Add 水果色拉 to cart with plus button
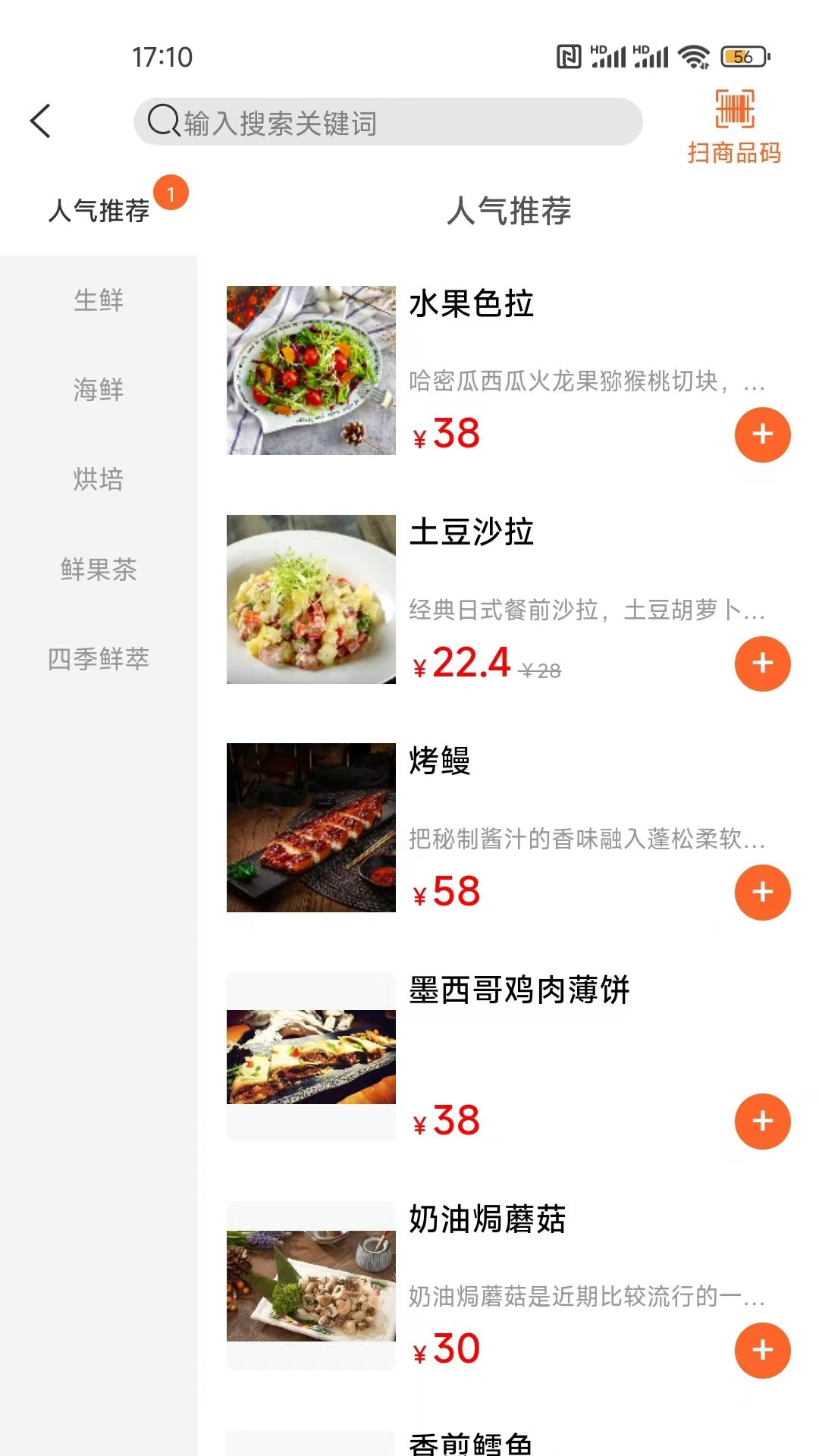This screenshot has width=819, height=1456. (x=761, y=434)
